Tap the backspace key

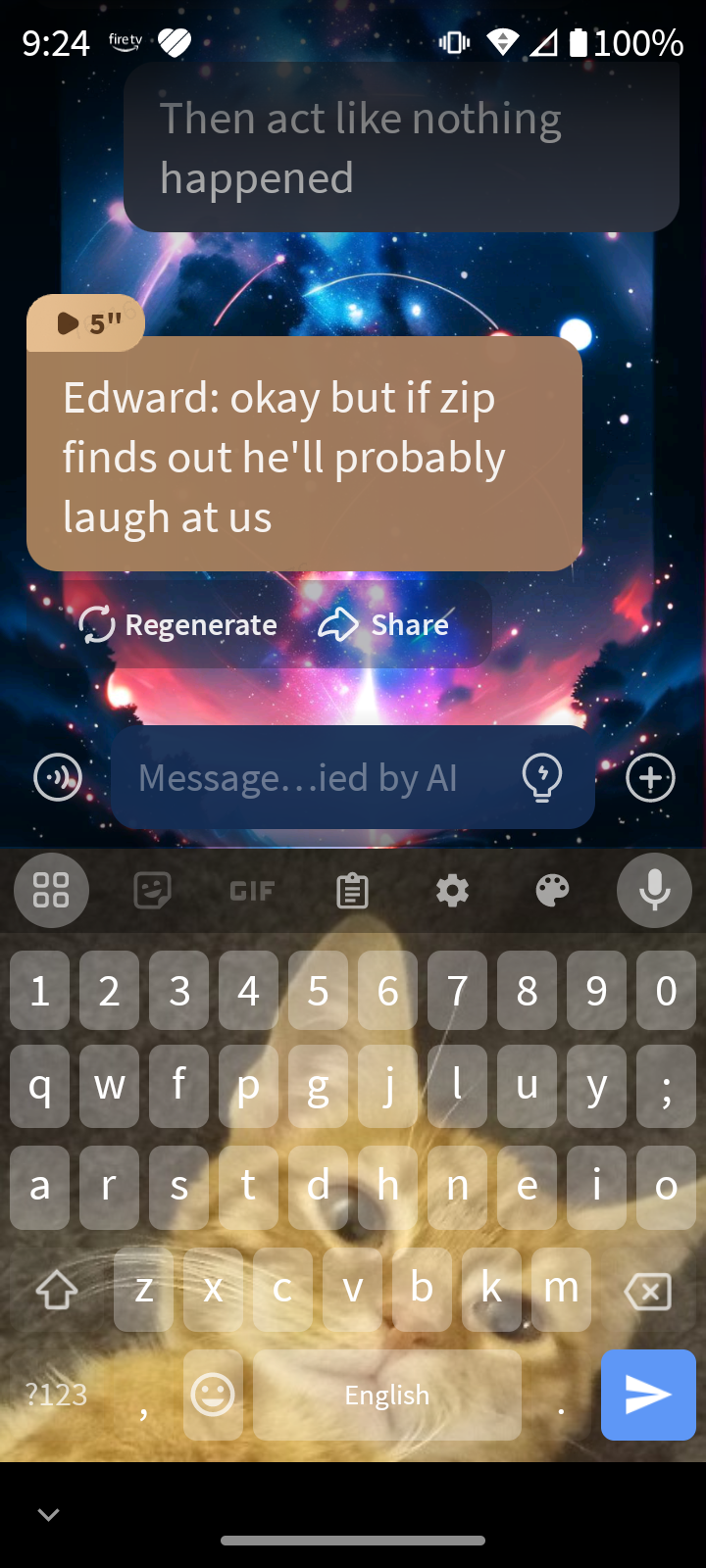648,1291
